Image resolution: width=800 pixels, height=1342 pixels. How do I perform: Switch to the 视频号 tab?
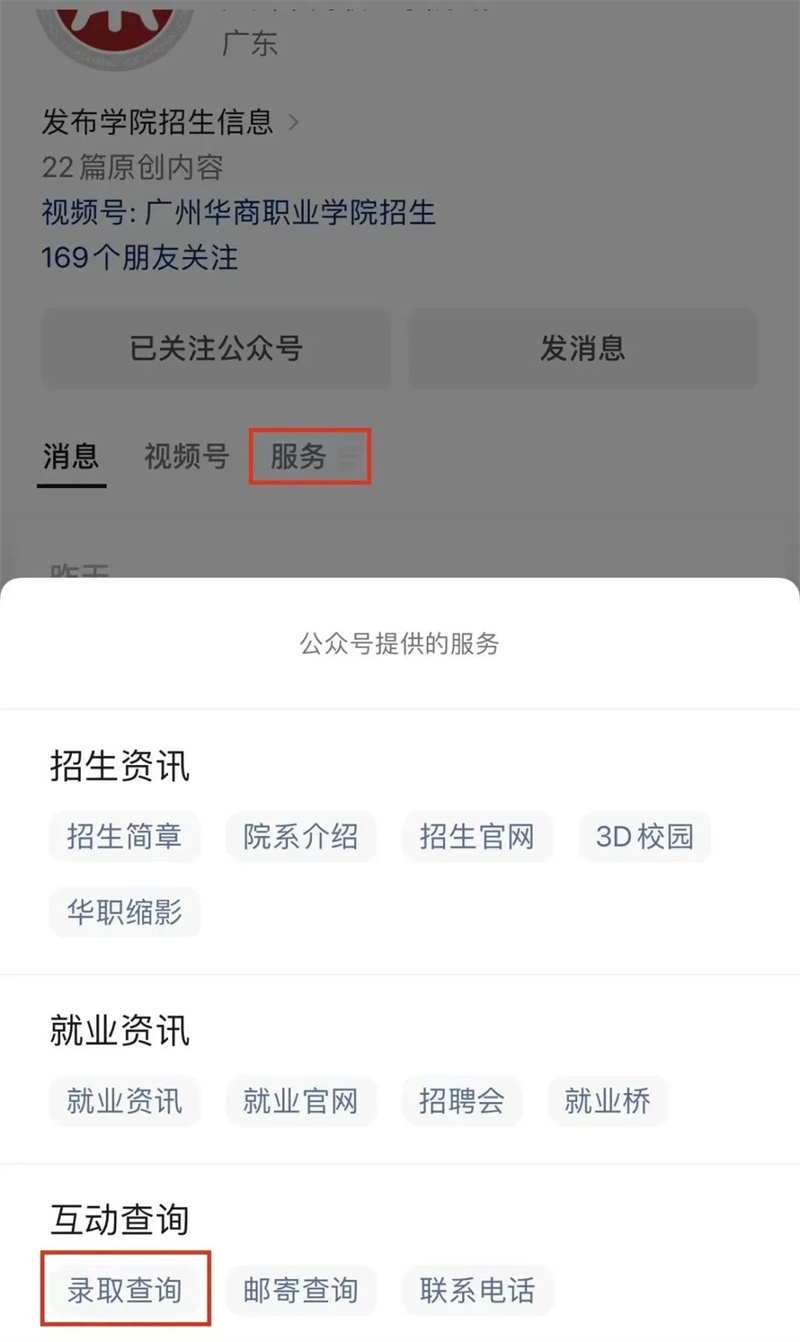click(186, 457)
